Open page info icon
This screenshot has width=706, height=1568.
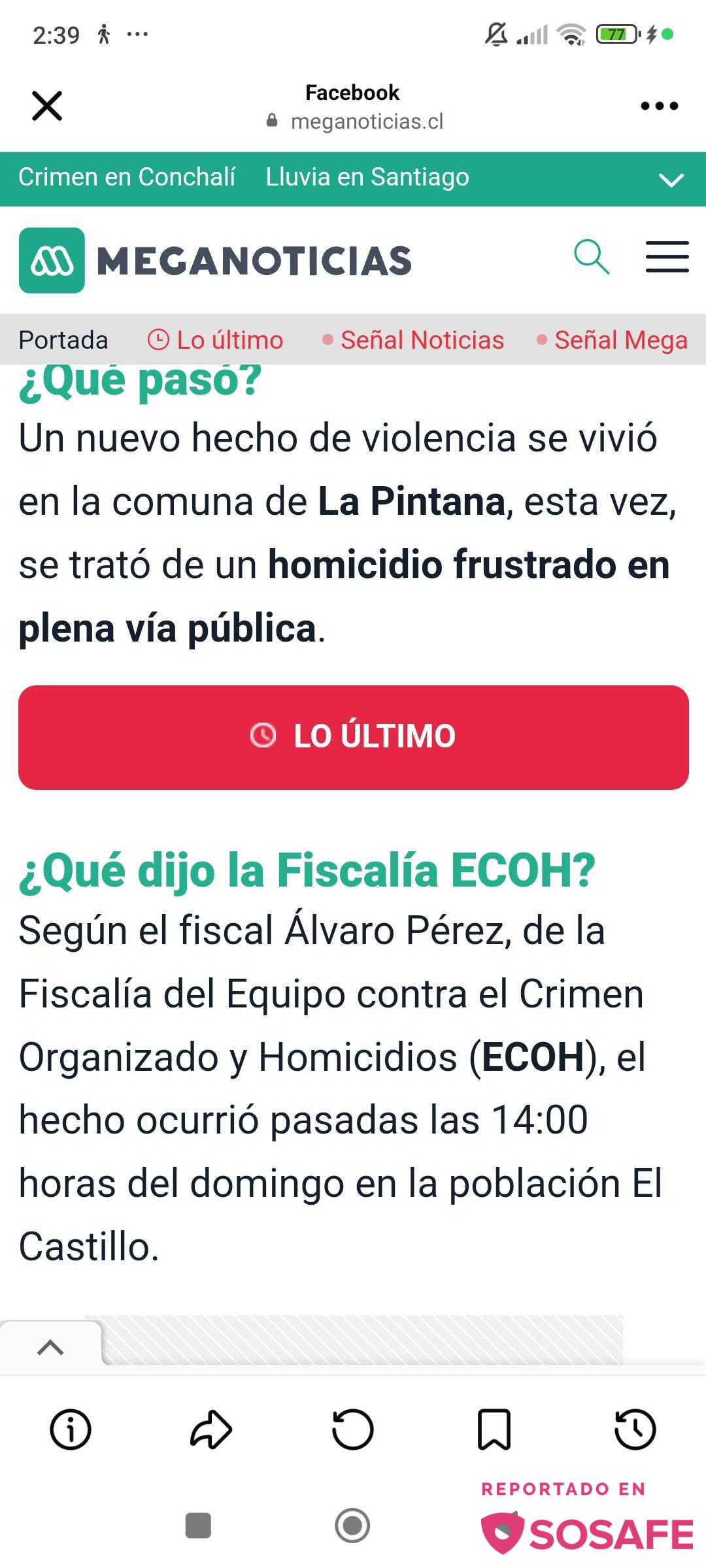tap(71, 1429)
